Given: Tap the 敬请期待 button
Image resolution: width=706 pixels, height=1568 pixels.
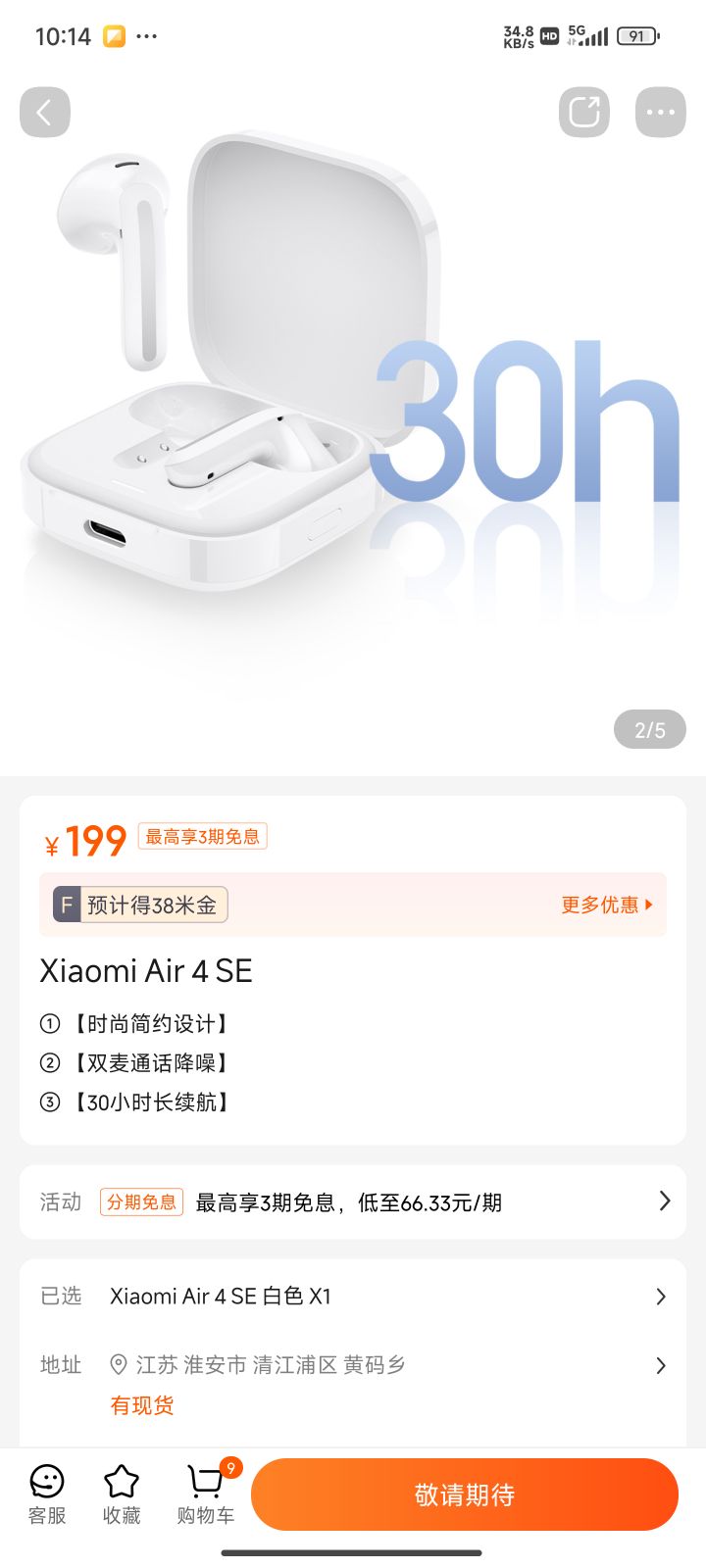Looking at the screenshot, I should click(465, 1494).
